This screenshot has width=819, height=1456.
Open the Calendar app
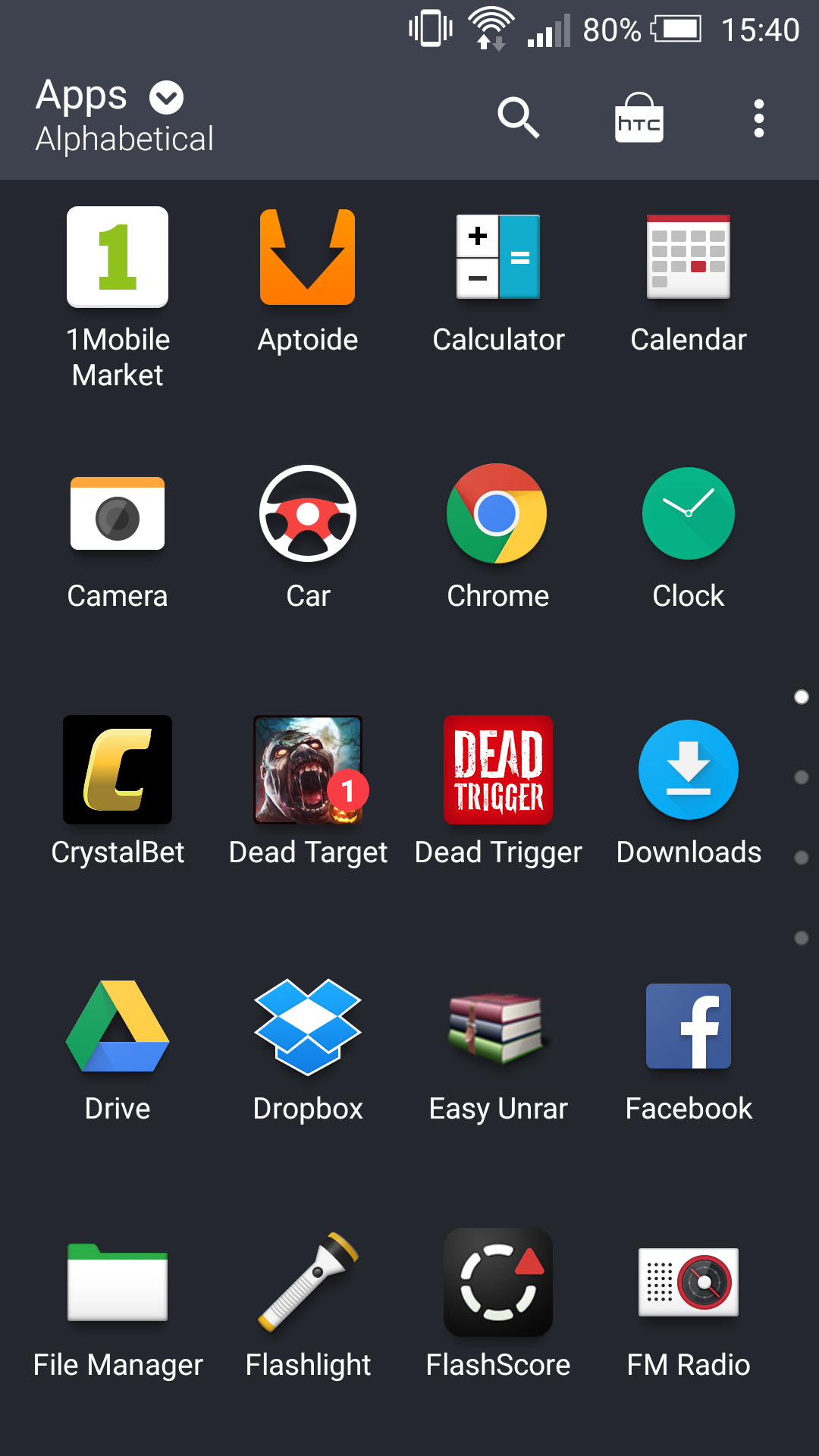pyautogui.click(x=689, y=258)
